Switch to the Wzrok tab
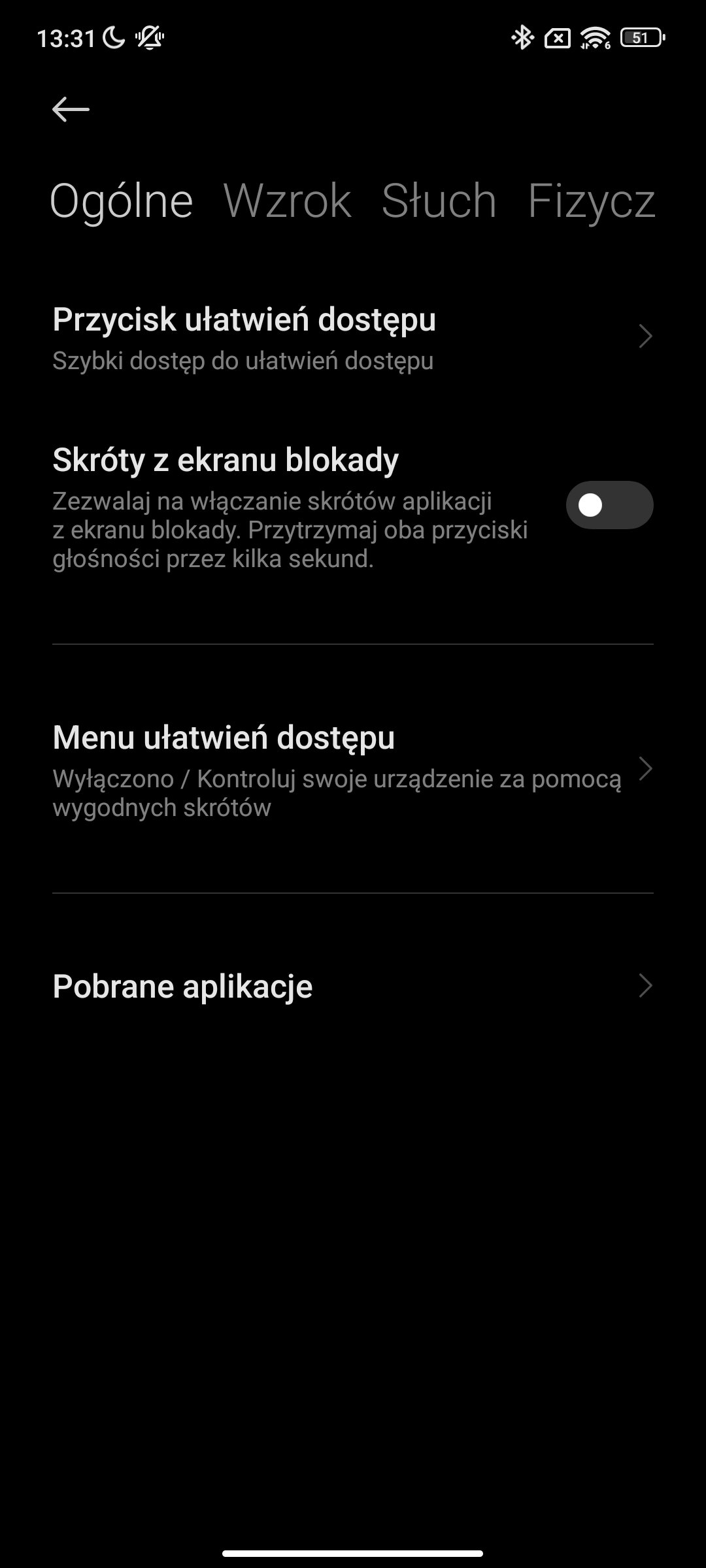Viewport: 706px width, 1568px height. point(287,201)
